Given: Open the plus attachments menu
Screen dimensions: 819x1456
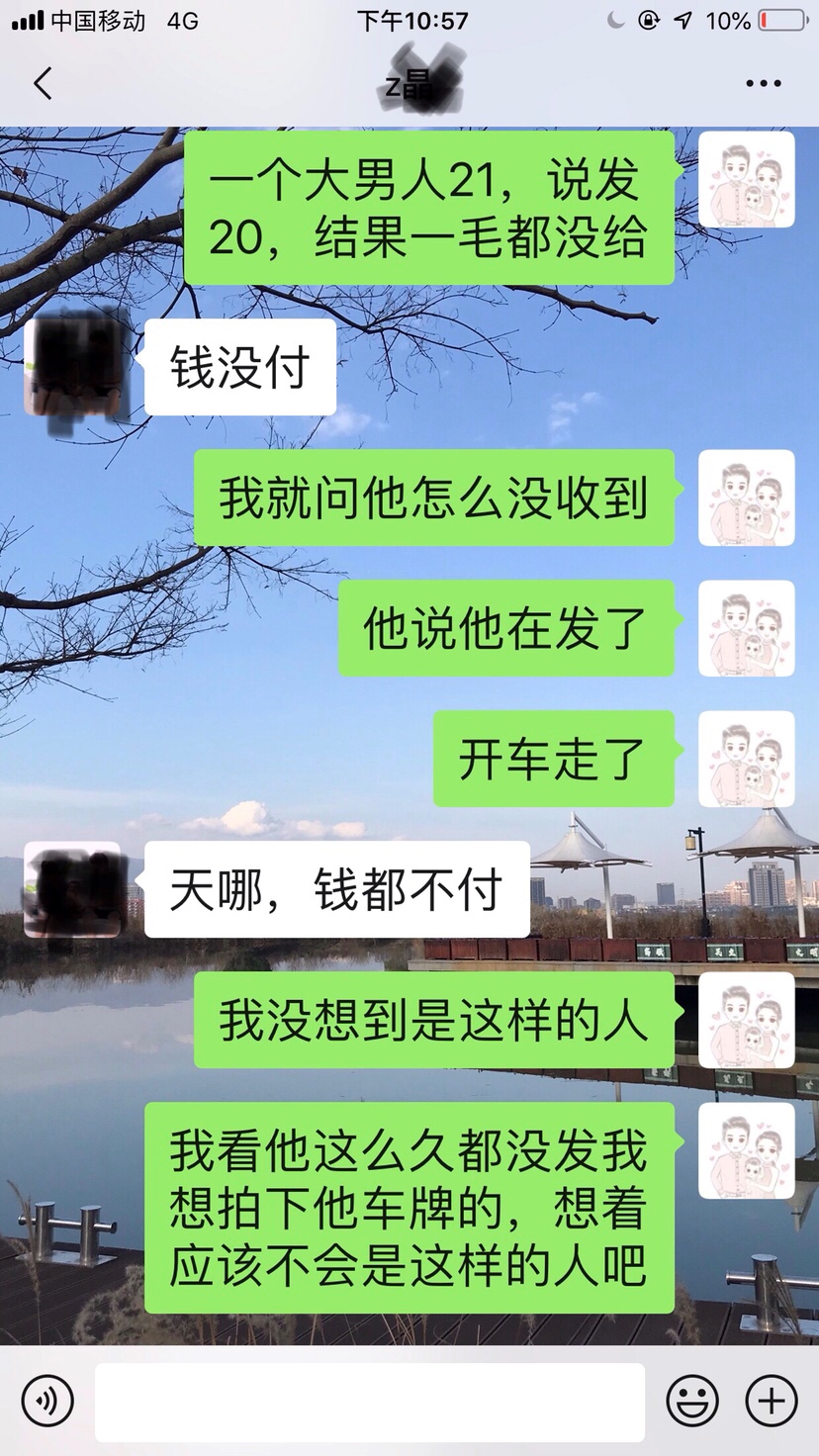Looking at the screenshot, I should point(772,1401).
